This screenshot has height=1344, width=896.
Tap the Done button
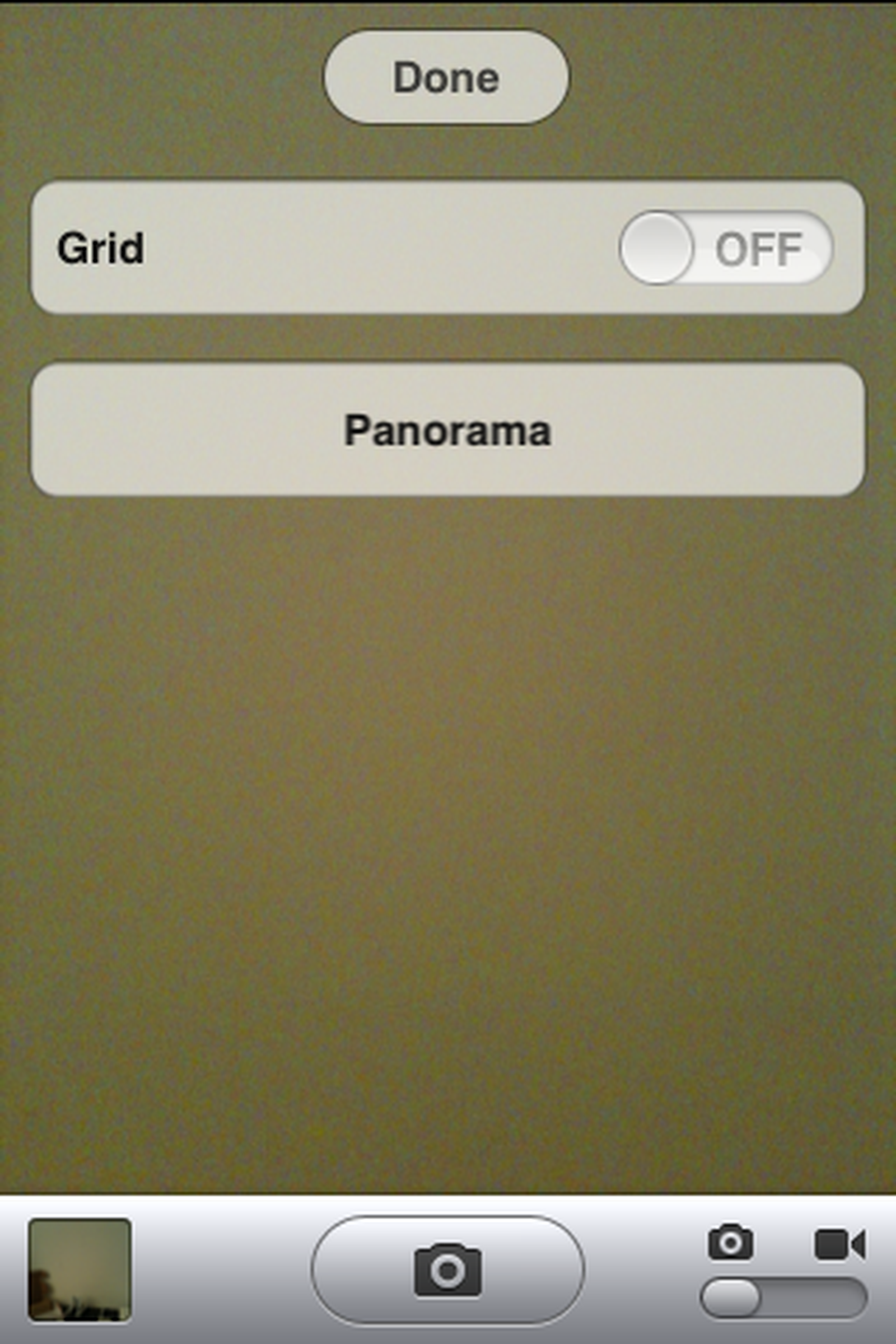[x=446, y=78]
